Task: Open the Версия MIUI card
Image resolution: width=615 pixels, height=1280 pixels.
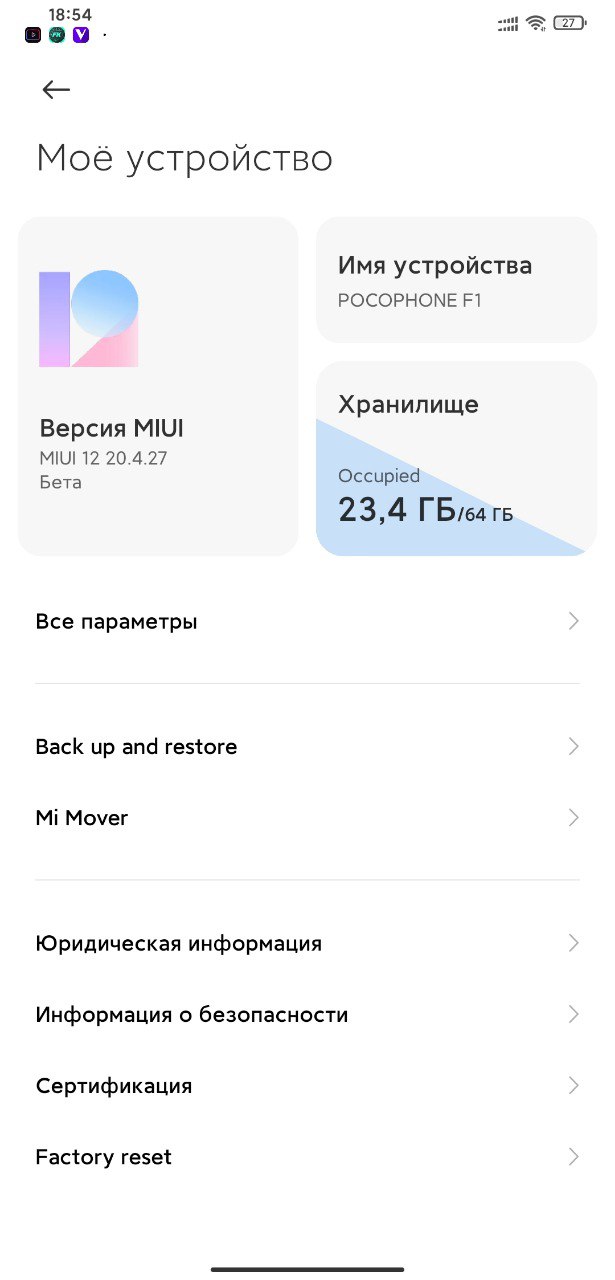Action: click(x=158, y=386)
